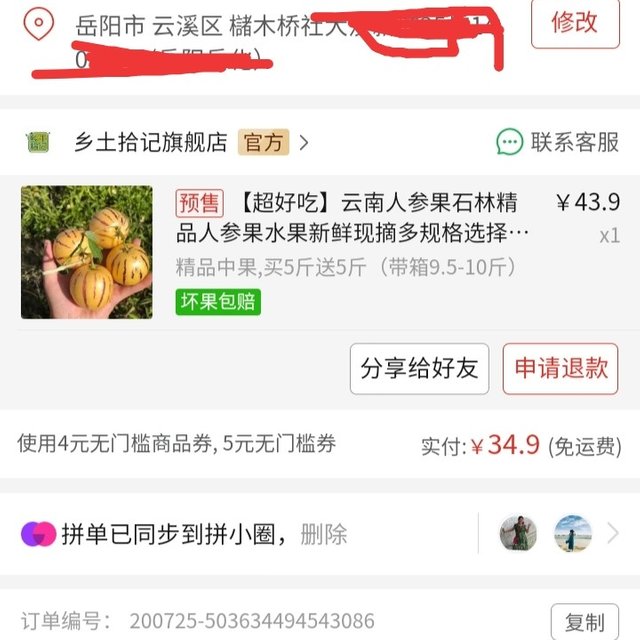
Task: Copy the order number with 复制
Action: pos(584,621)
